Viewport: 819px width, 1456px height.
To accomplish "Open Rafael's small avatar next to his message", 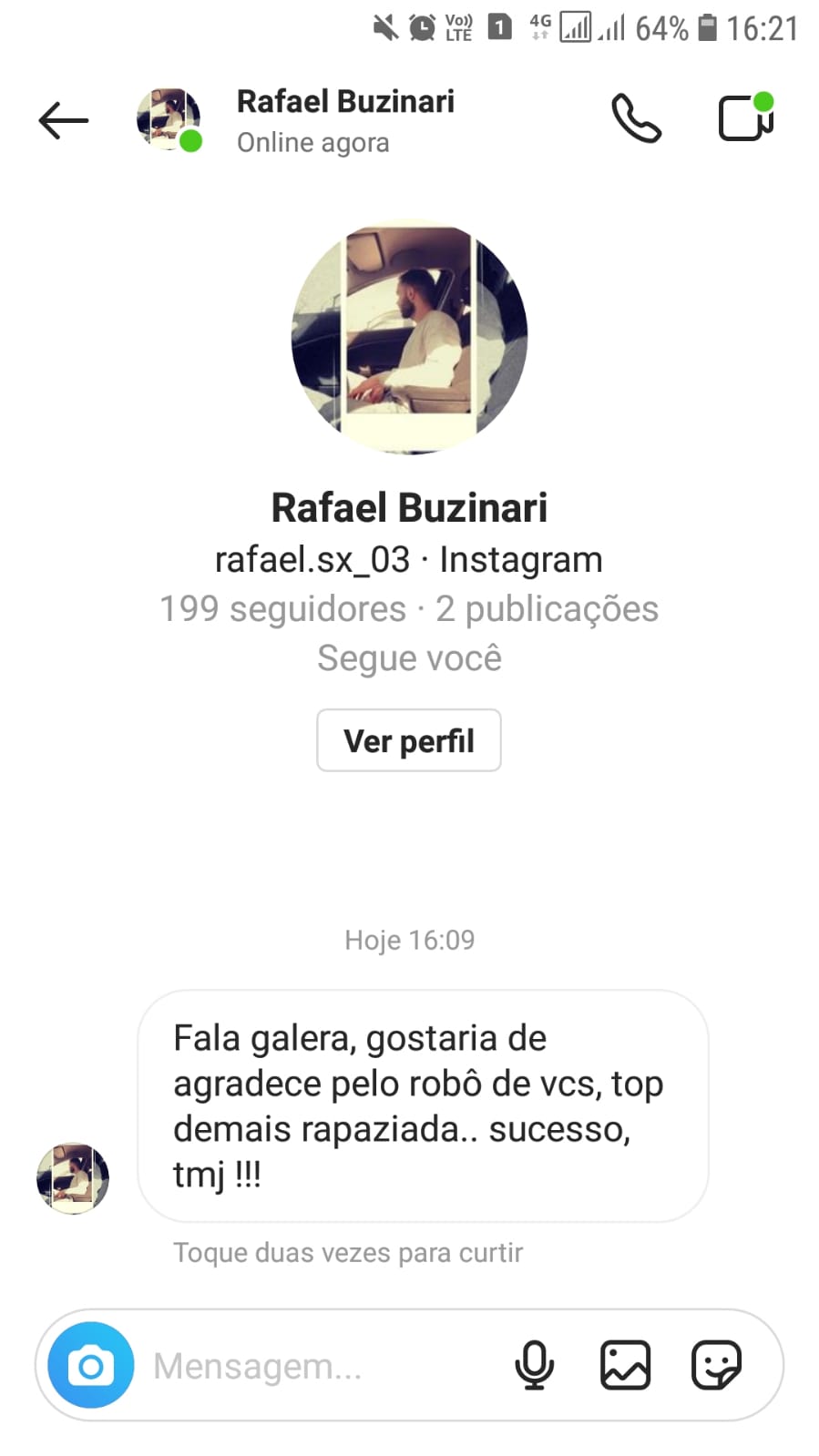I will point(71,1176).
